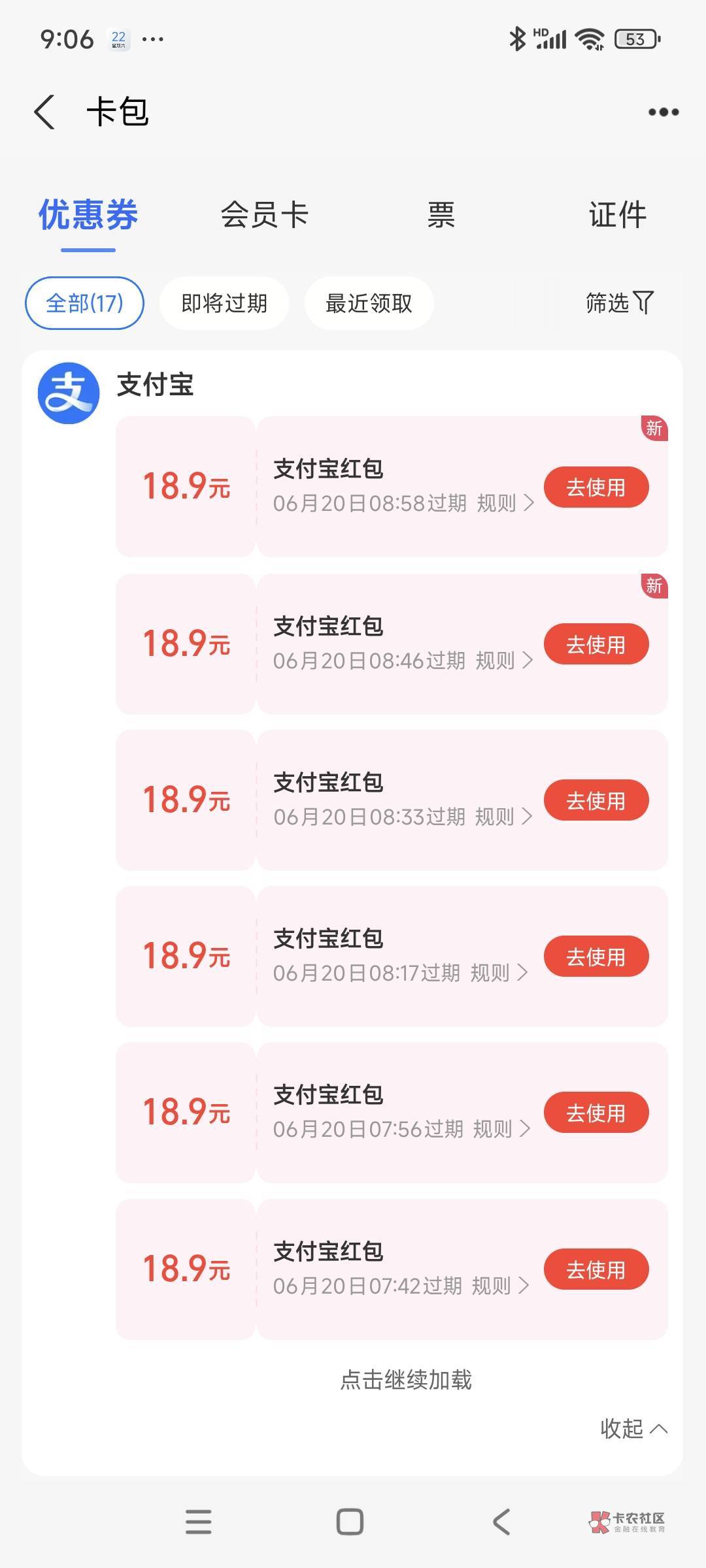Switch to the 会员卡 tab
This screenshot has height=1568, width=706.
(265, 215)
